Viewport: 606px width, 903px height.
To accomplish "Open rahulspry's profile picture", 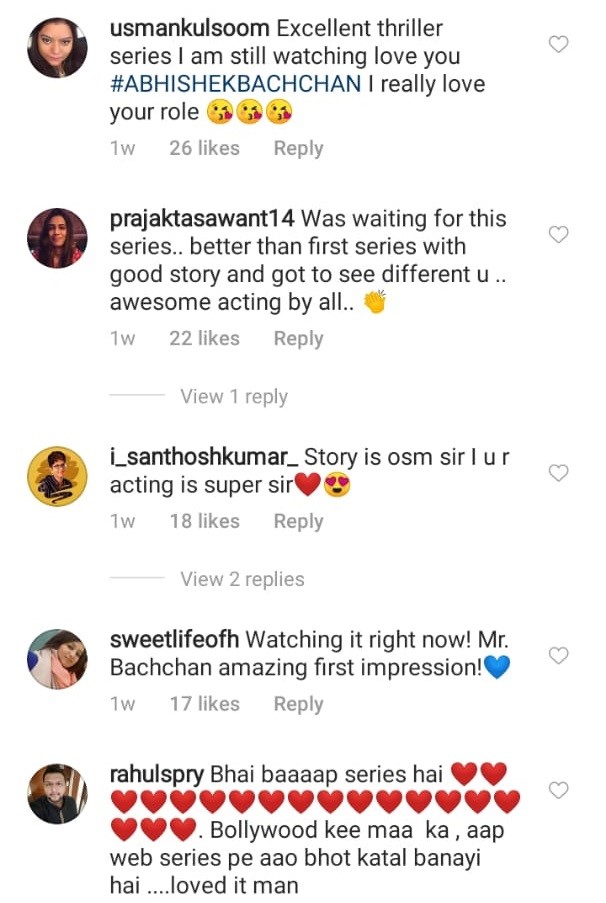I will 57,794.
